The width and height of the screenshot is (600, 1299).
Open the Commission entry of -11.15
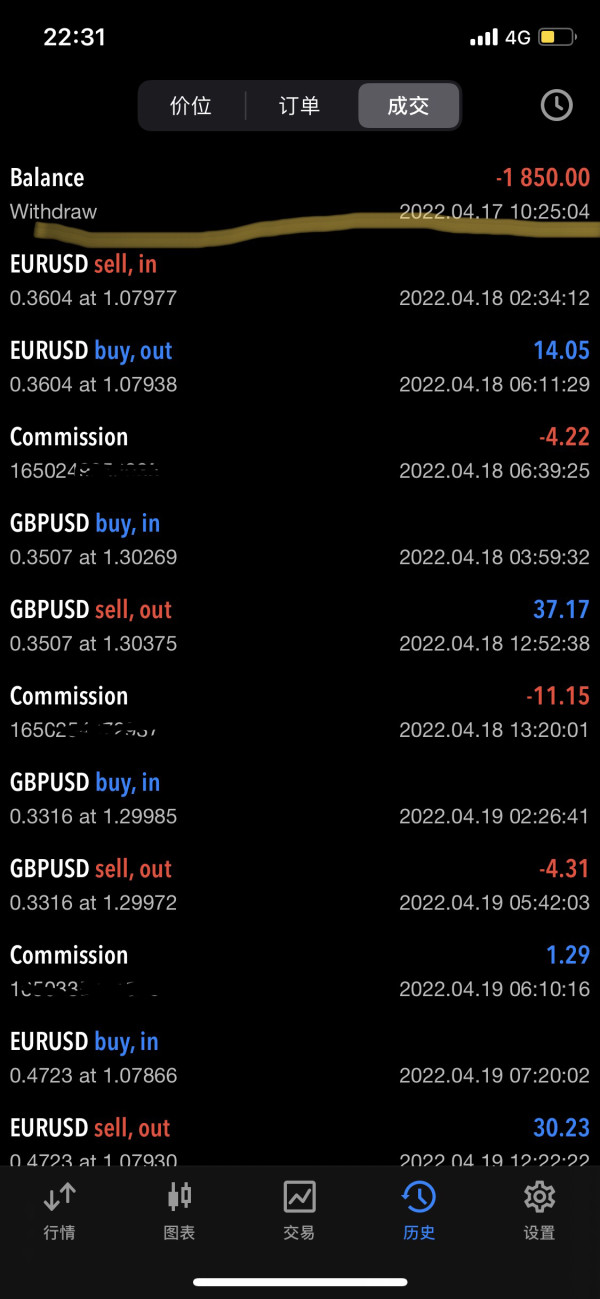point(300,712)
